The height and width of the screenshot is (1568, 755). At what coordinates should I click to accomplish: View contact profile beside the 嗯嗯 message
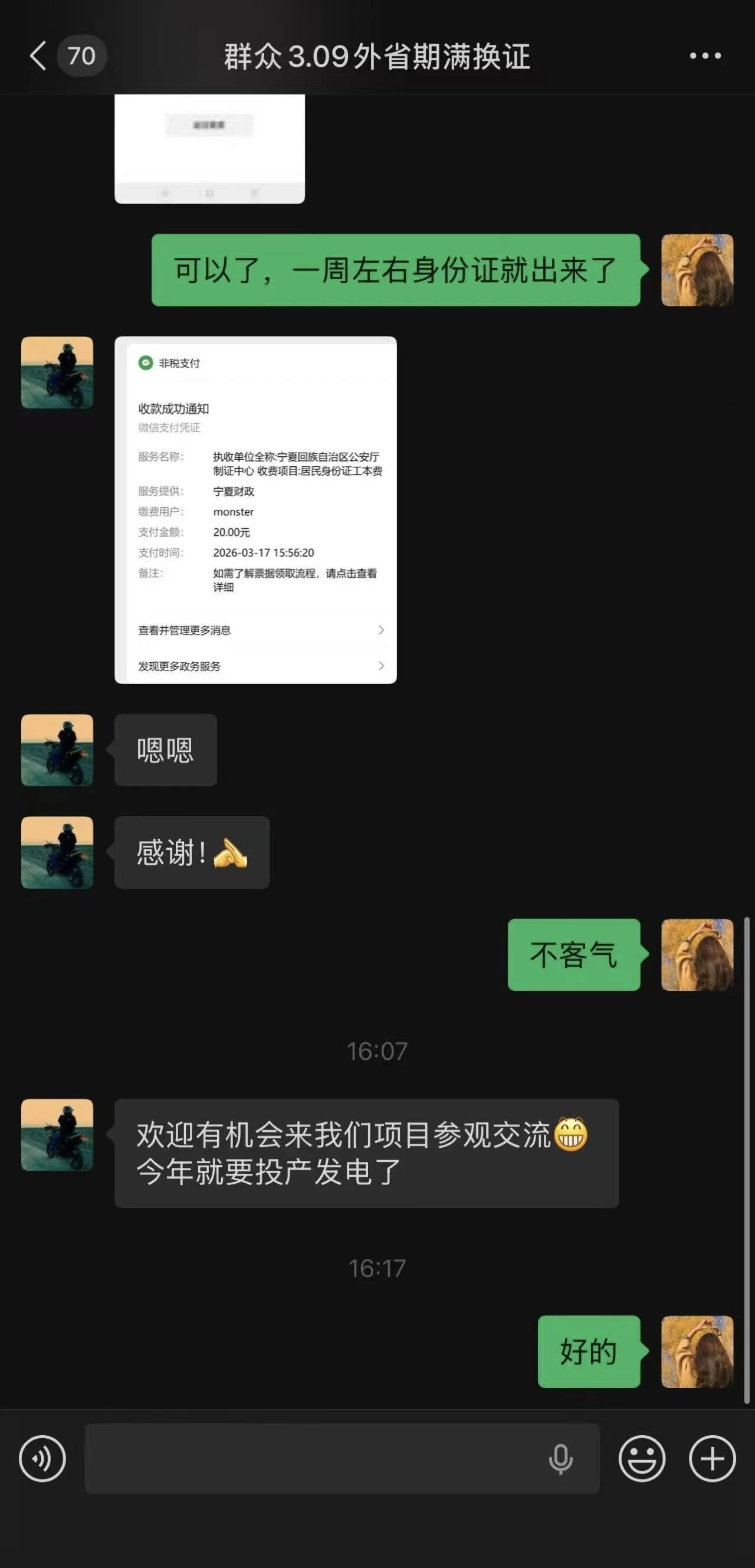(57, 750)
